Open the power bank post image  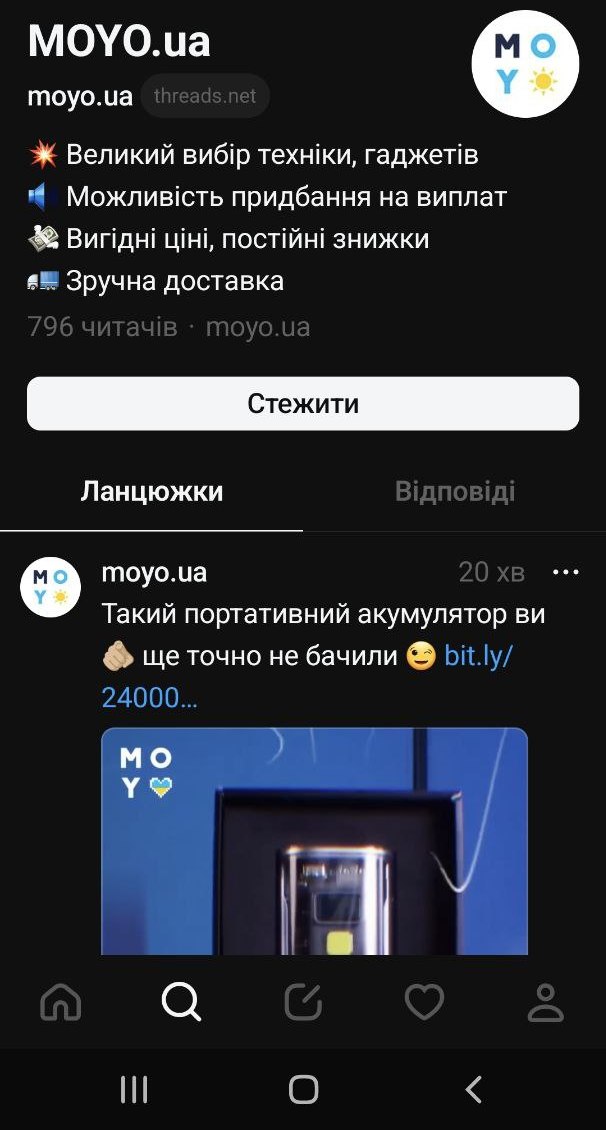(314, 840)
